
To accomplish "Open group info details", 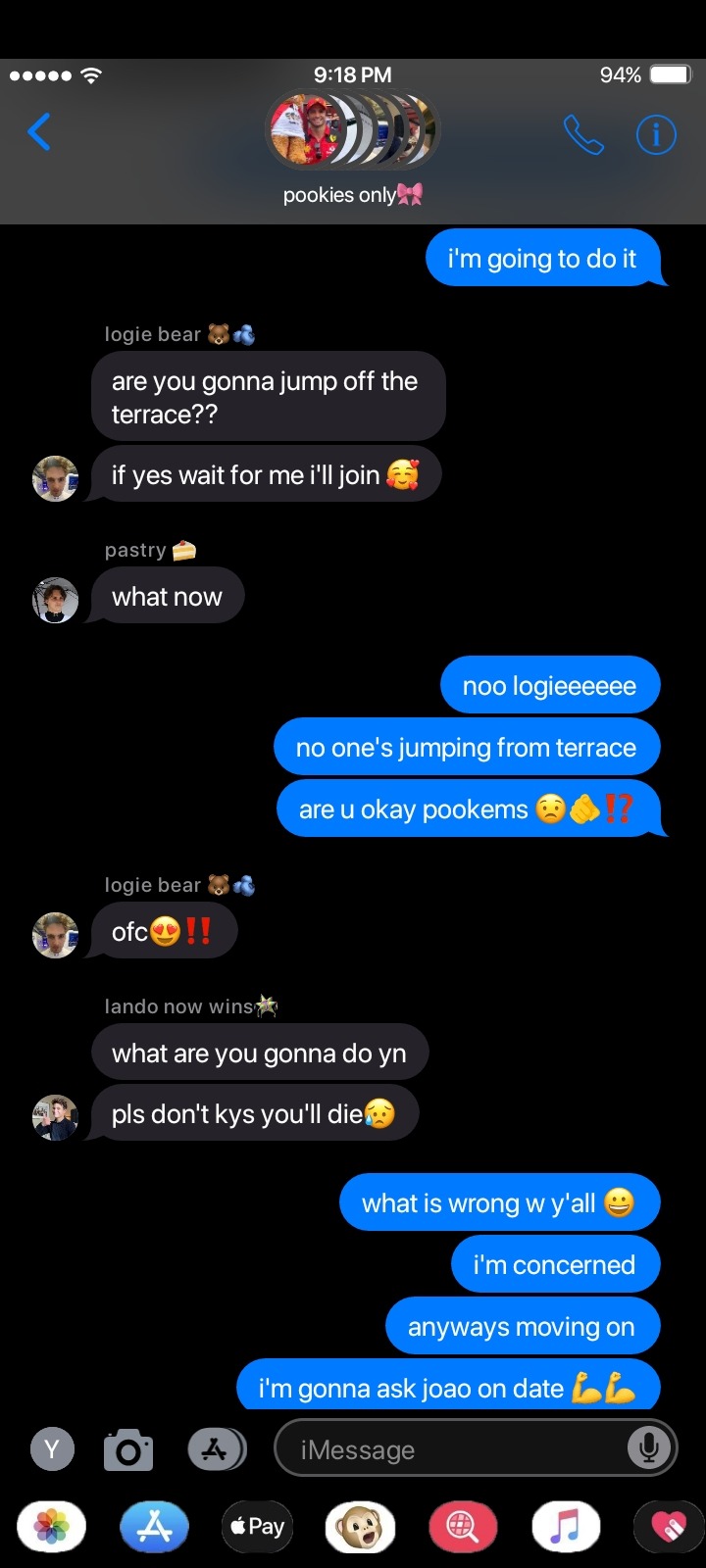I will pos(656,135).
